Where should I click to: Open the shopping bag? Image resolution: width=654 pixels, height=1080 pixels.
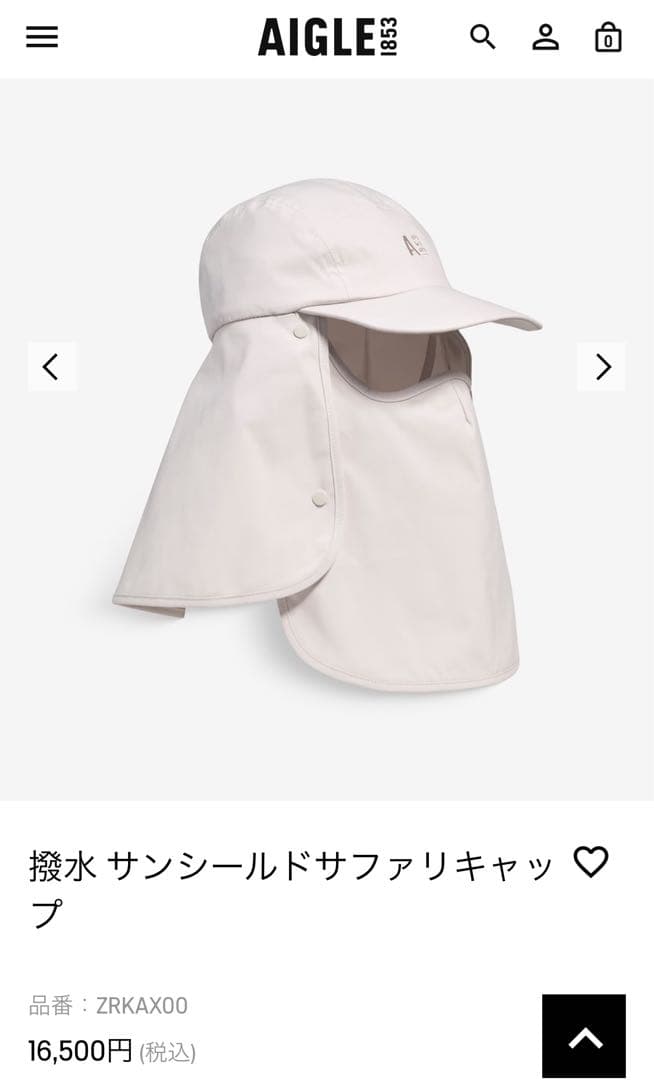point(608,37)
